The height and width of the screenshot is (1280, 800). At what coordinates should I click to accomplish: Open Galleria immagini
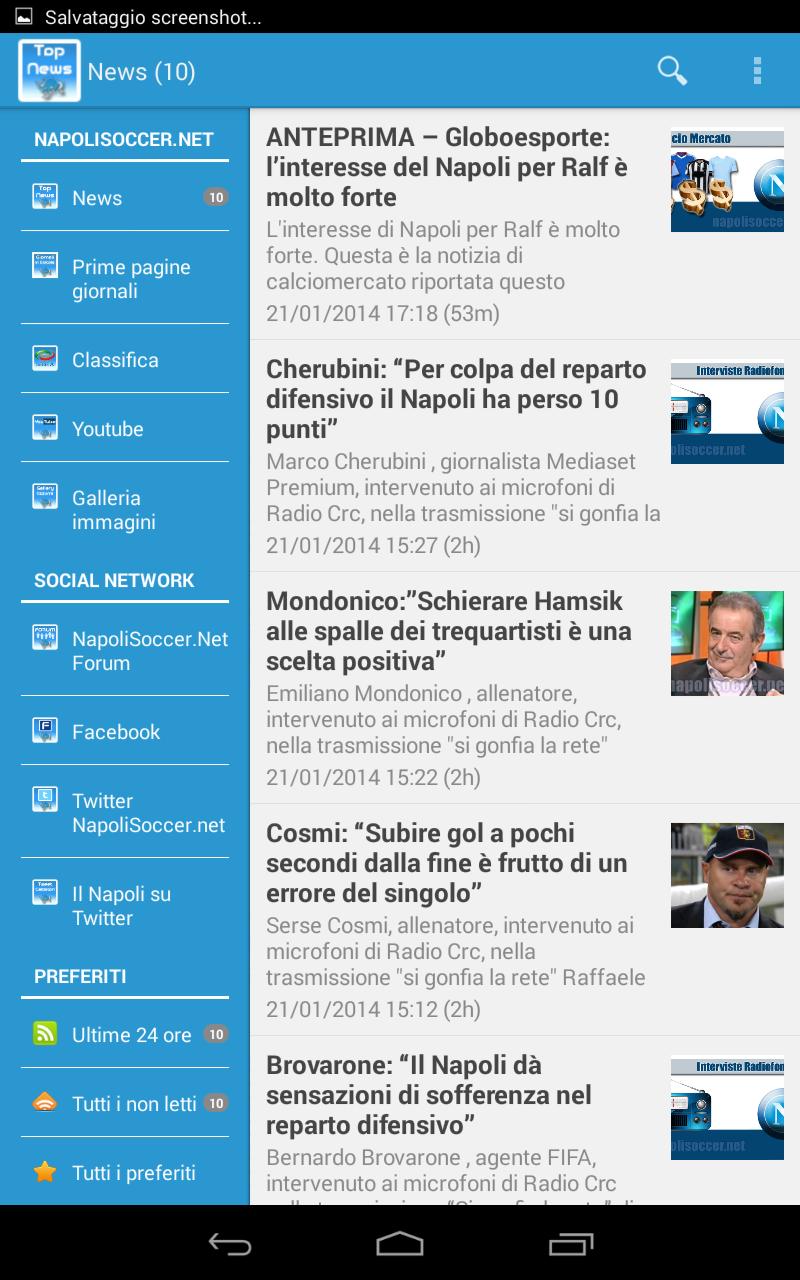point(125,510)
